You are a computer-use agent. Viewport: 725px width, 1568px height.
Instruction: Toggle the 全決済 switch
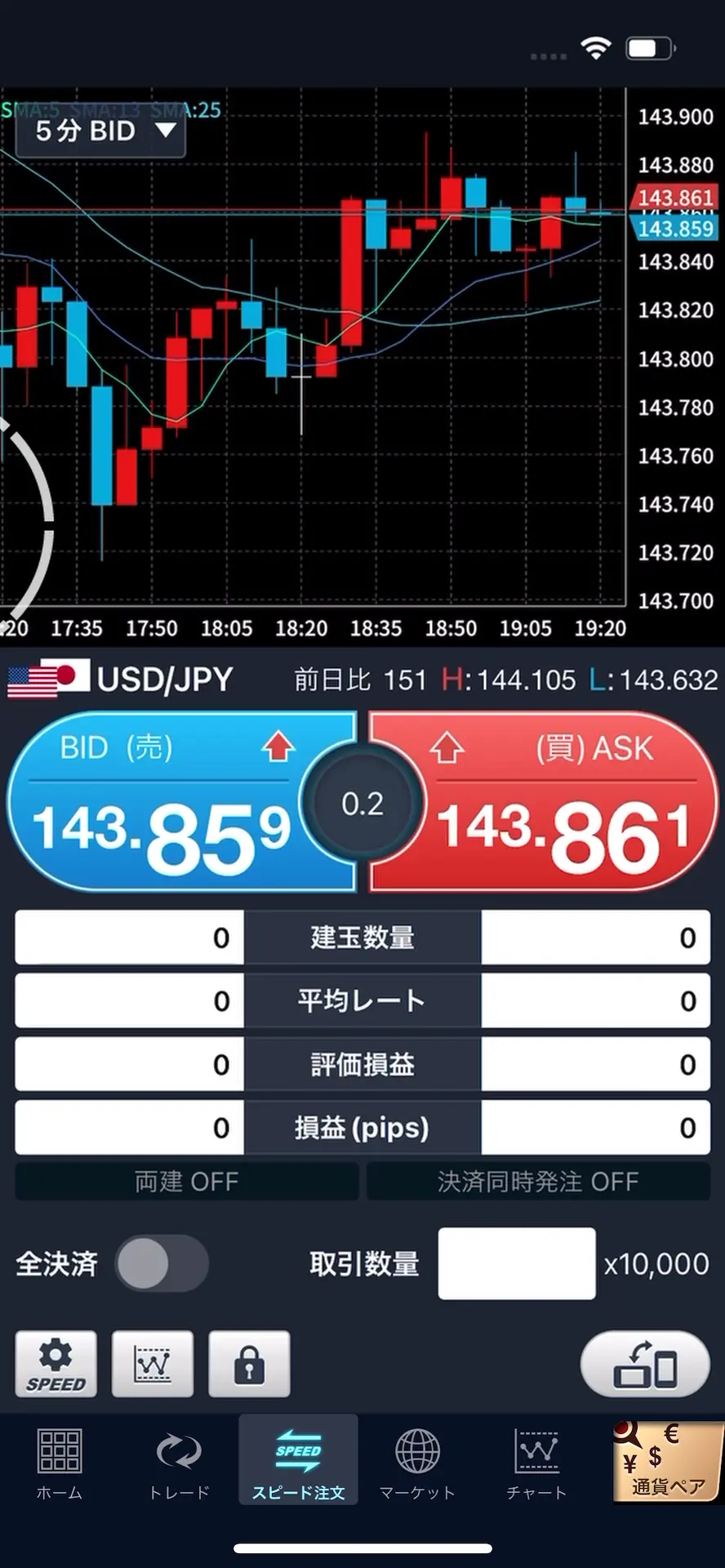click(x=162, y=1263)
